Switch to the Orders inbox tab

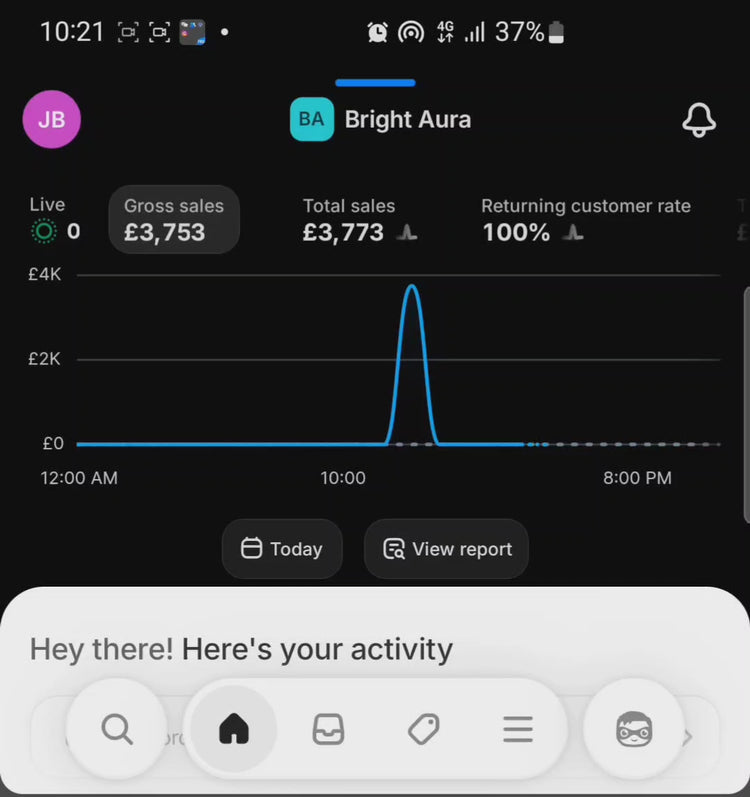point(328,729)
